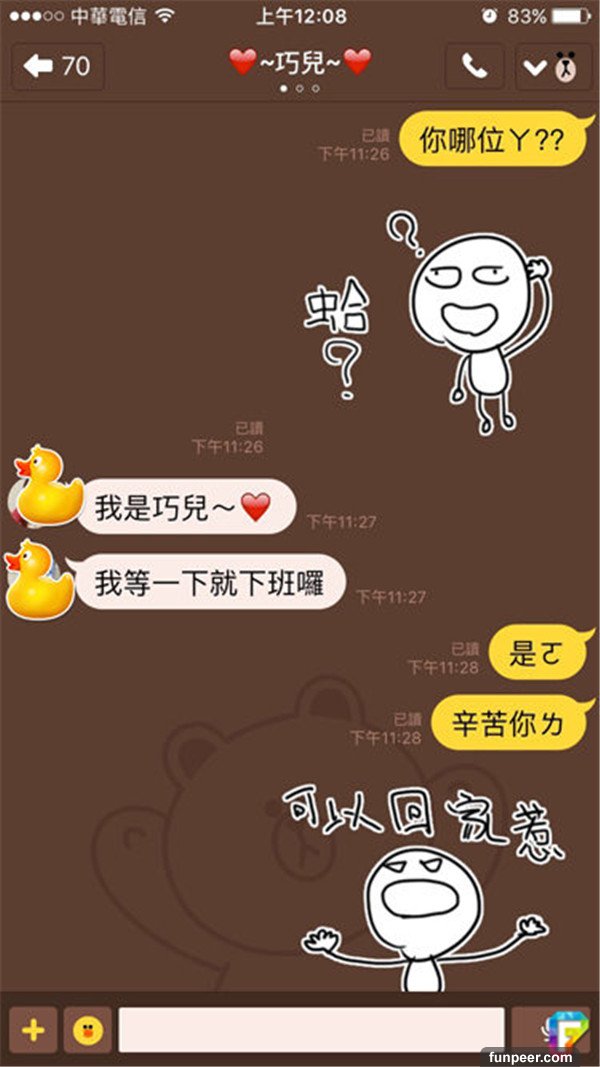Screen dimensions: 600x1067
Task: Tap the voice message microphone button
Action: tap(551, 1029)
